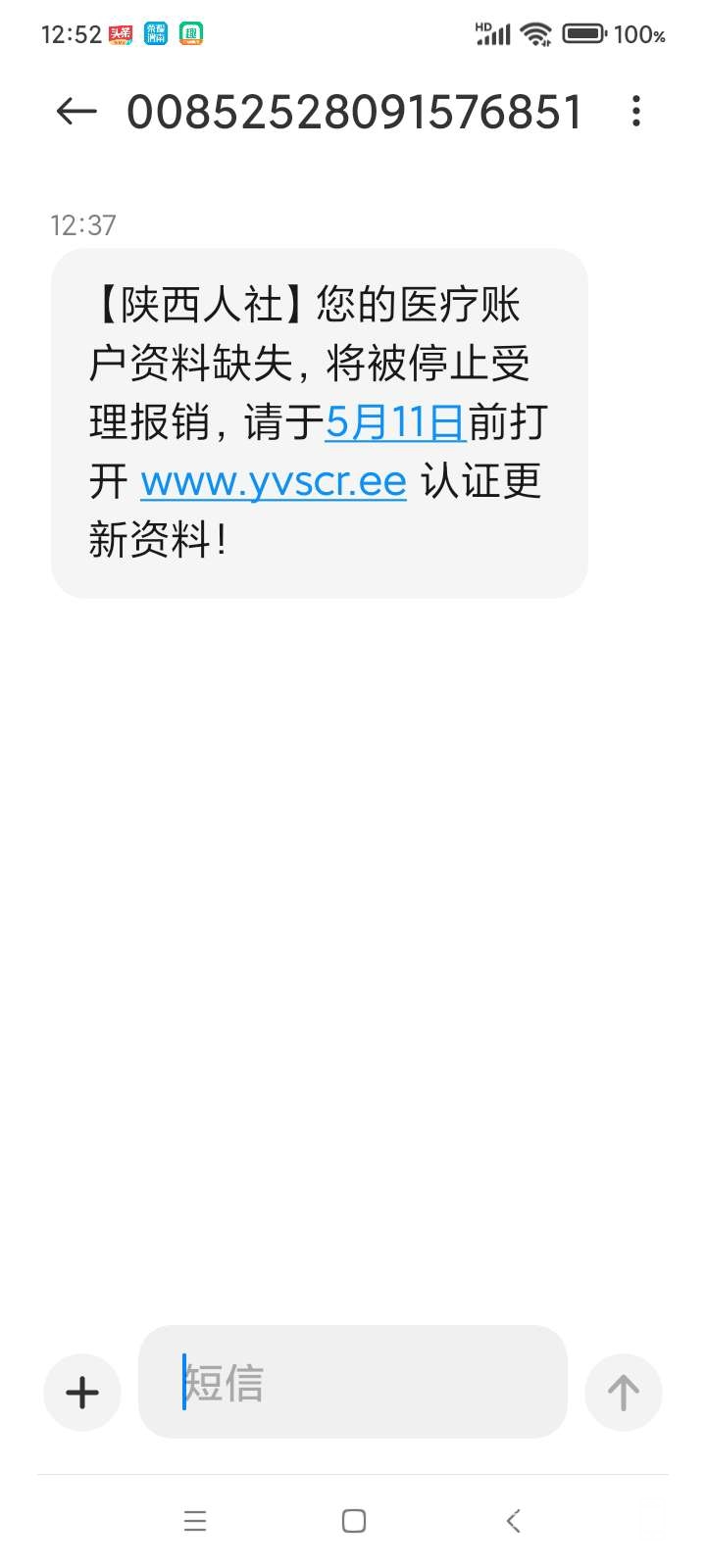
Task: Open the www.yvscr.ee link
Action: [274, 482]
